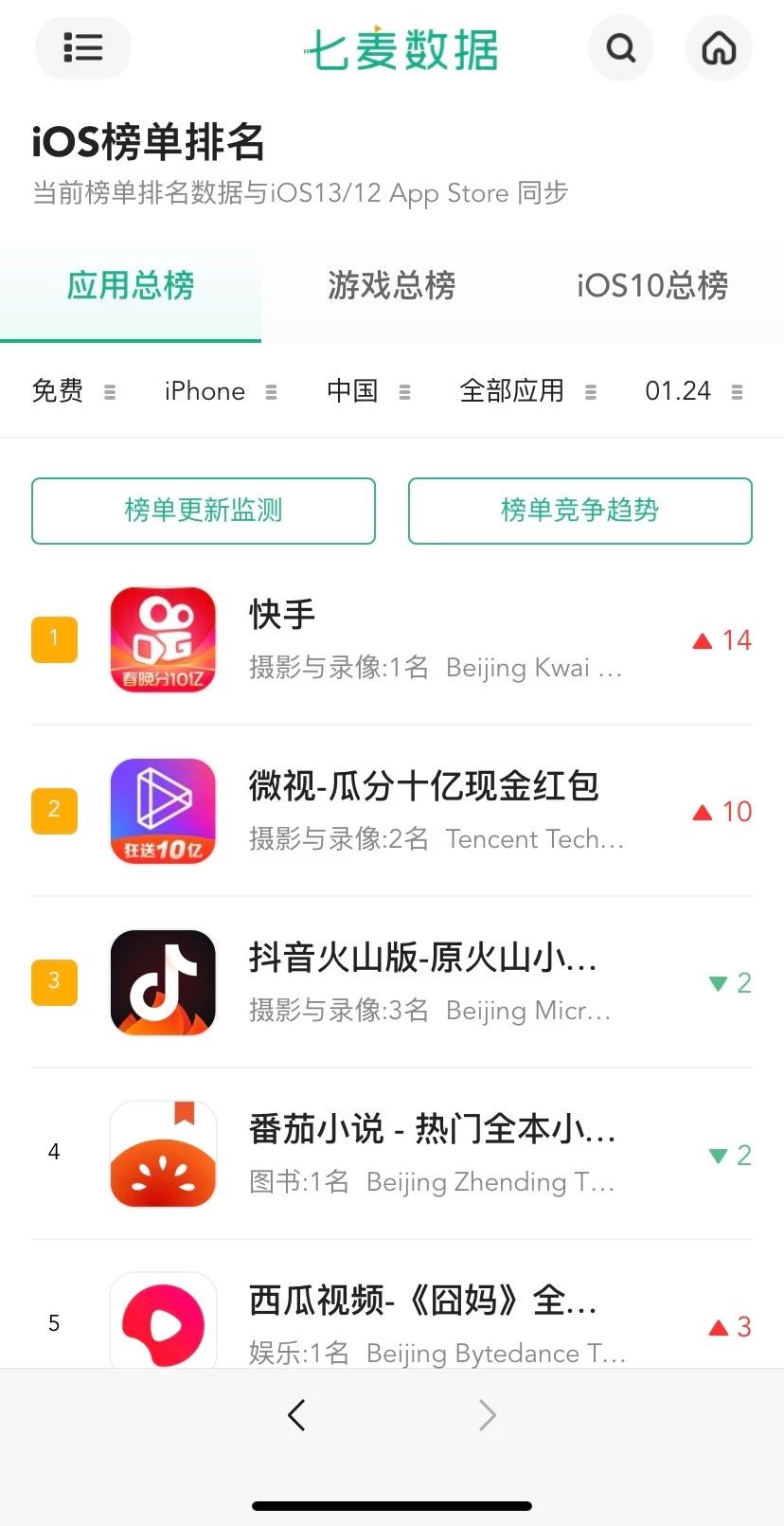This screenshot has width=784, height=1526.
Task: Tap the 榜单竞争趋势 button
Action: (x=579, y=511)
